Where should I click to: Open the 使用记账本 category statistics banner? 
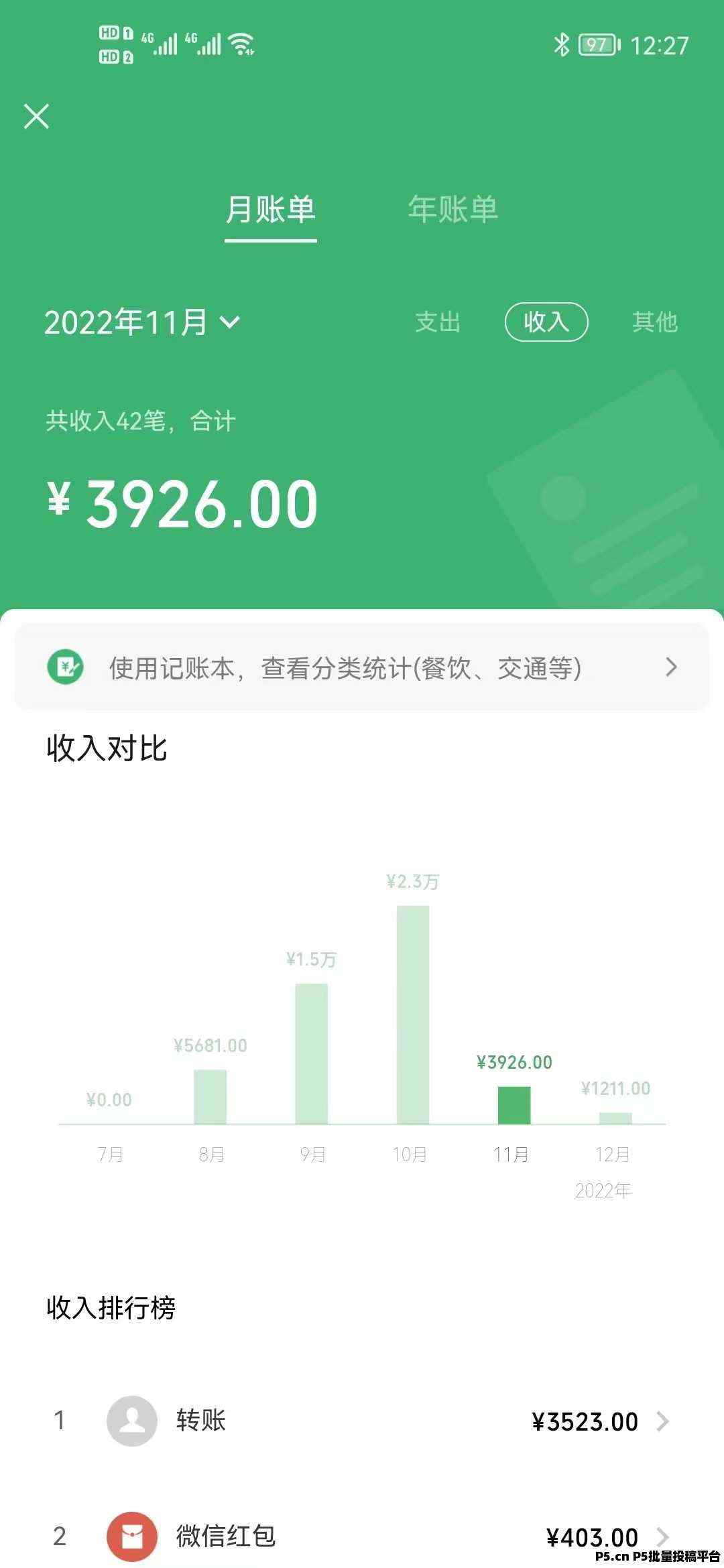pos(362,667)
